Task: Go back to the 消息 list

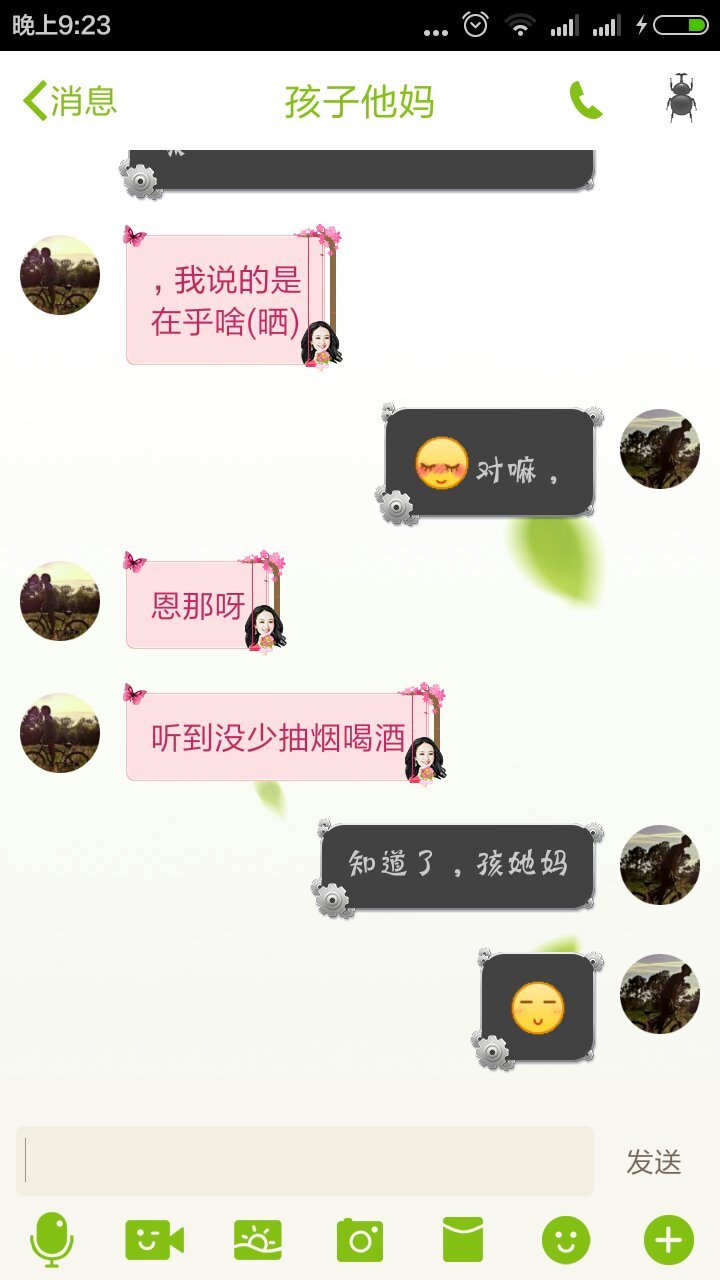Action: pos(70,101)
